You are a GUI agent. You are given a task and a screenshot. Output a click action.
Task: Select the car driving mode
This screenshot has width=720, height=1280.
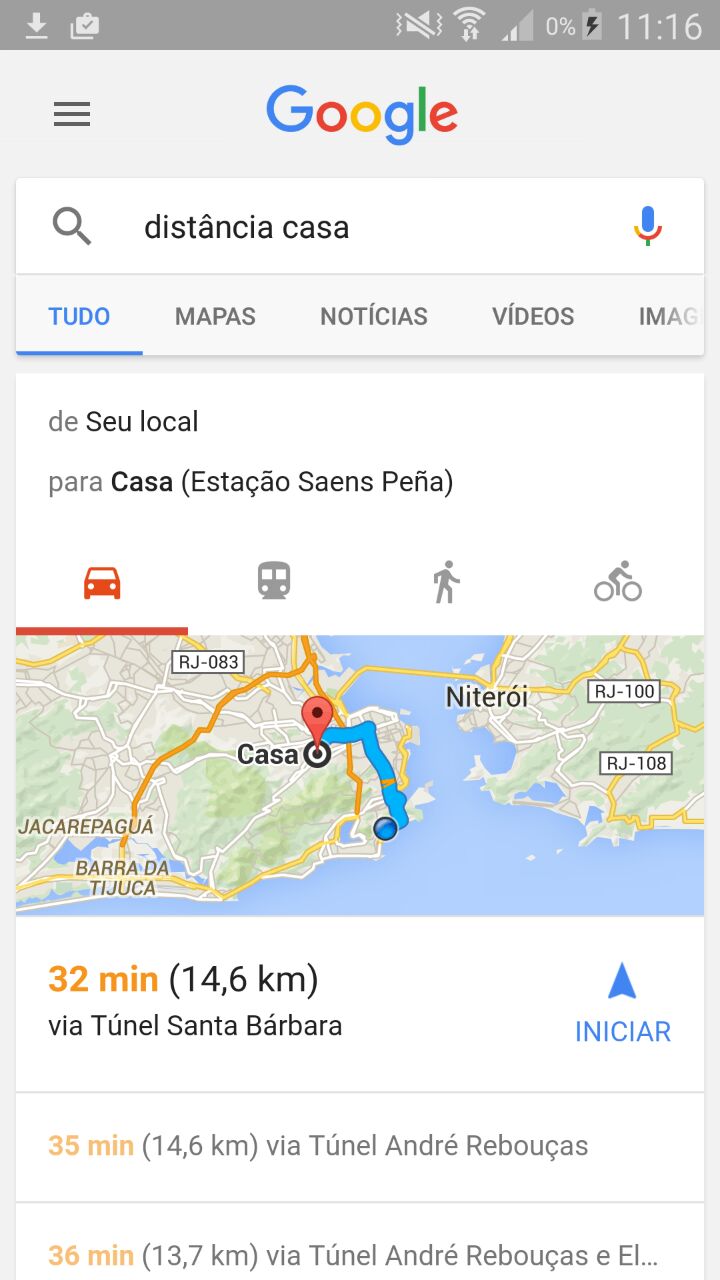pyautogui.click(x=102, y=581)
